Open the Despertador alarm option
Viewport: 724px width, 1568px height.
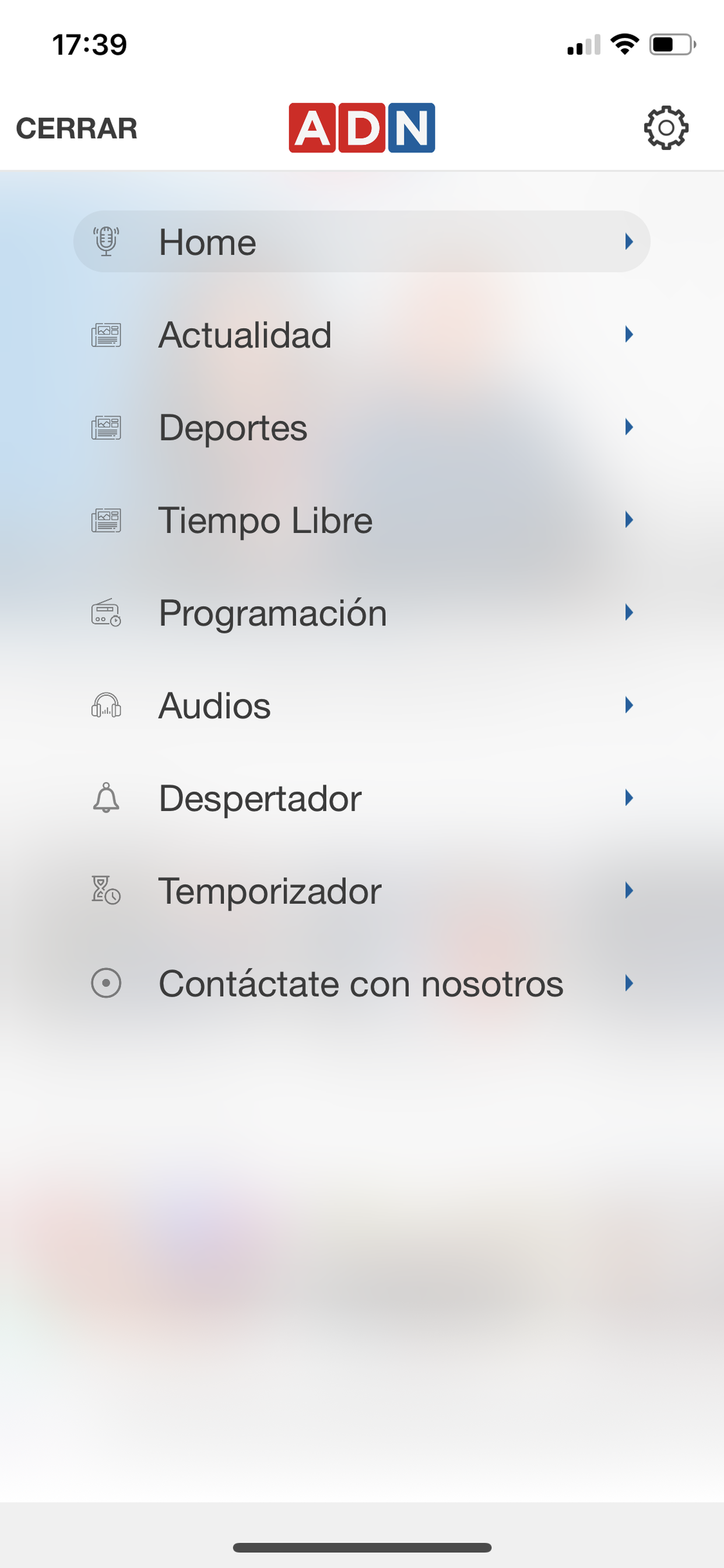(362, 798)
